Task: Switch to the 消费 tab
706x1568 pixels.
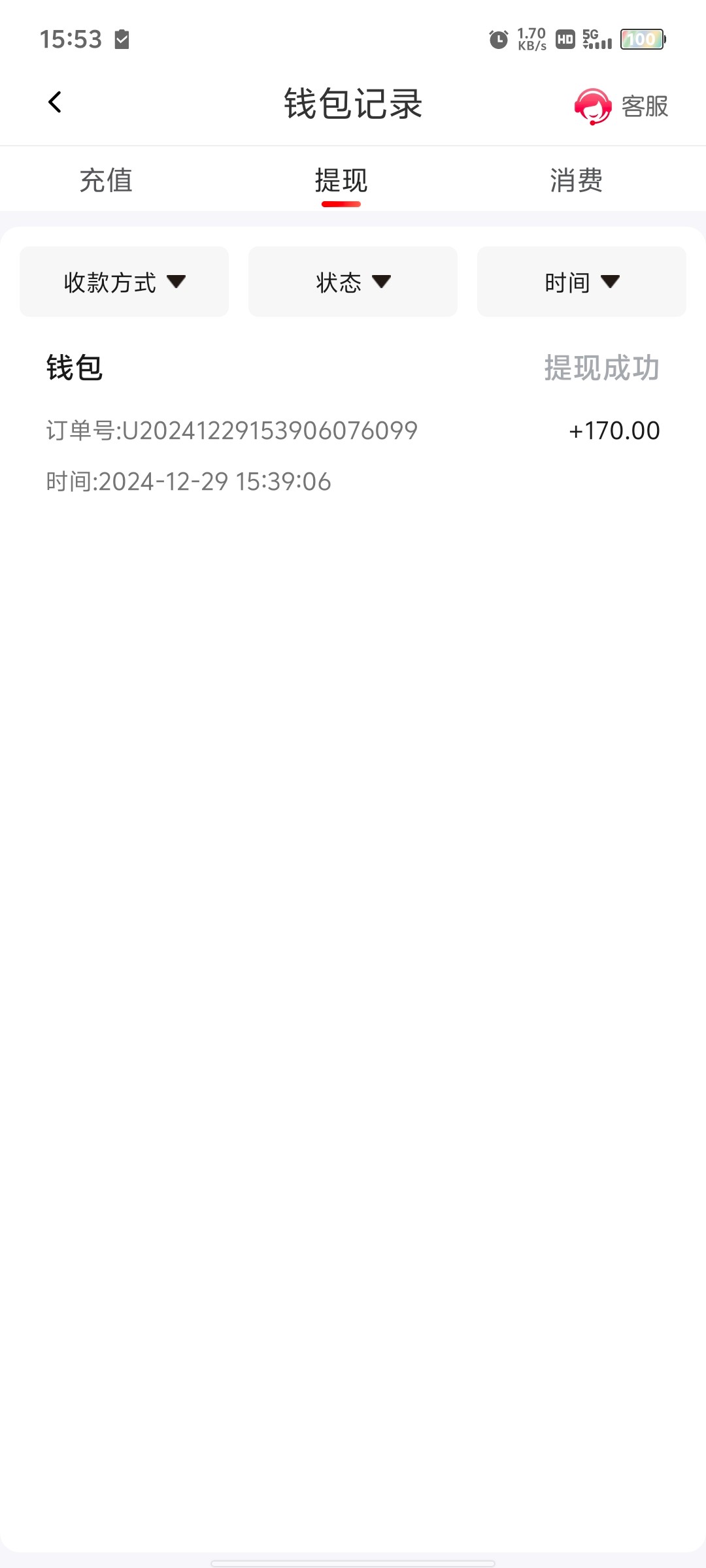Action: (576, 180)
